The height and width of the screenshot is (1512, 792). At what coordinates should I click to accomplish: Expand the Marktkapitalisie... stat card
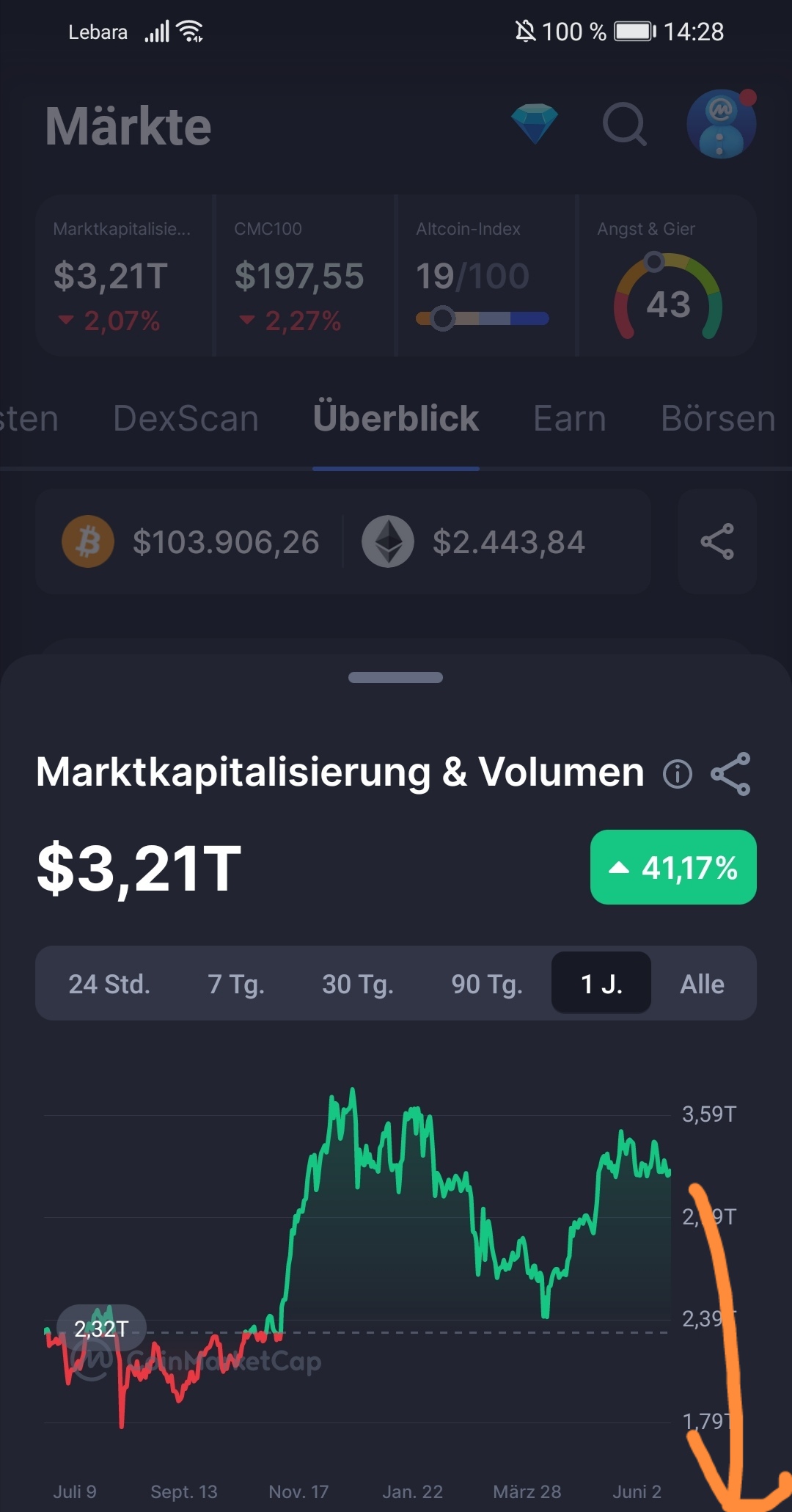pos(122,277)
